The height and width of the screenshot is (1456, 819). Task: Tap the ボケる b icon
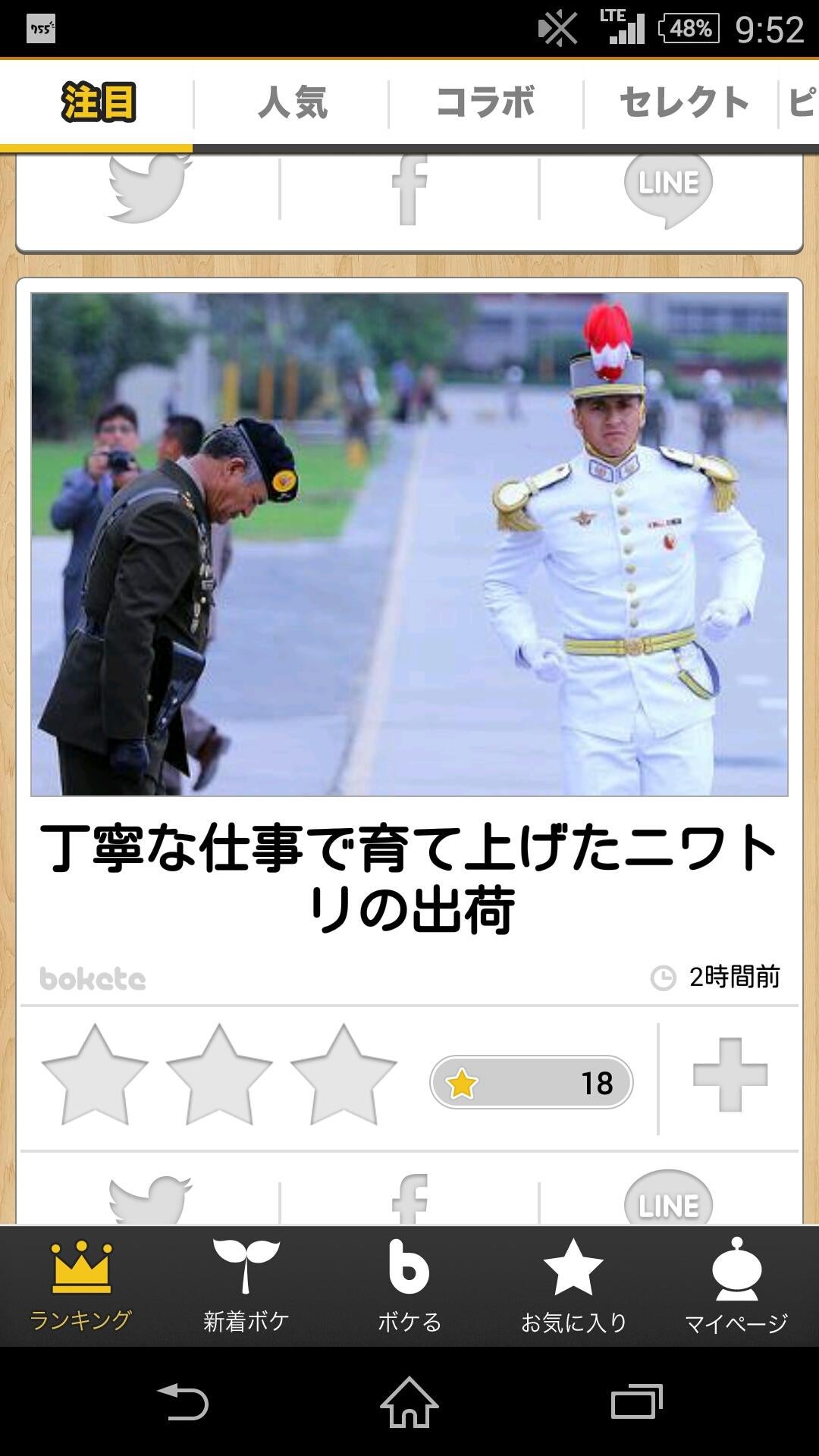(409, 1282)
